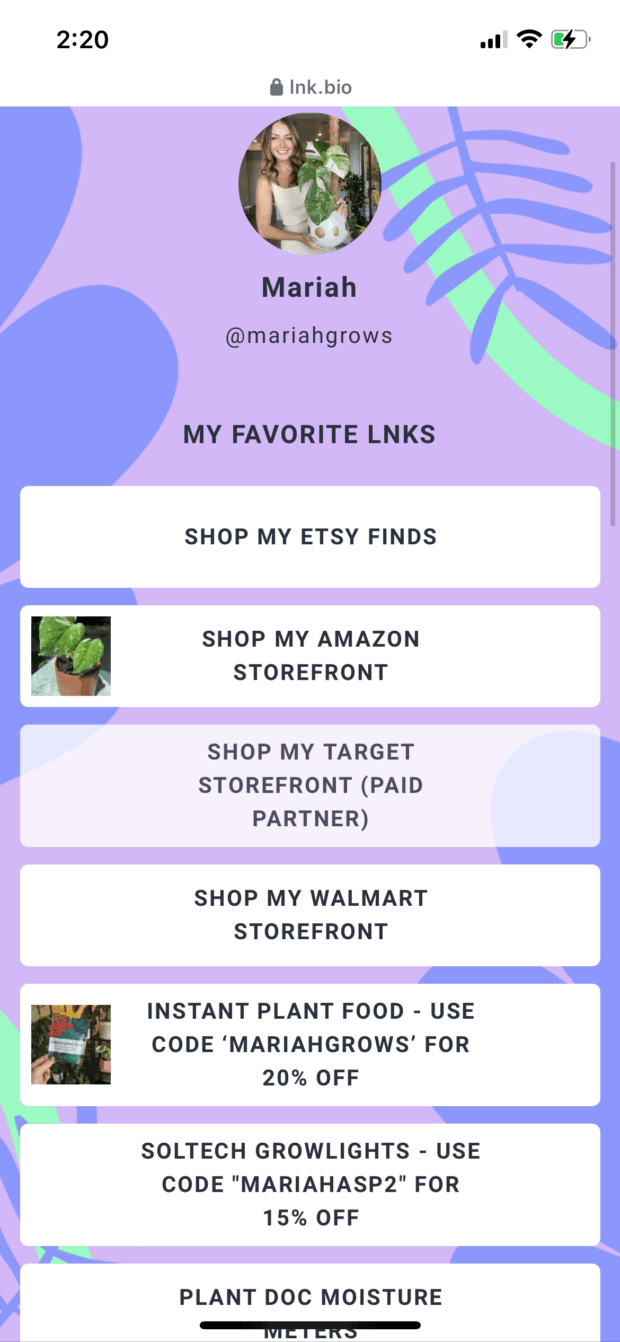
Task: Tap the lnk.bio address bar
Action: (310, 87)
